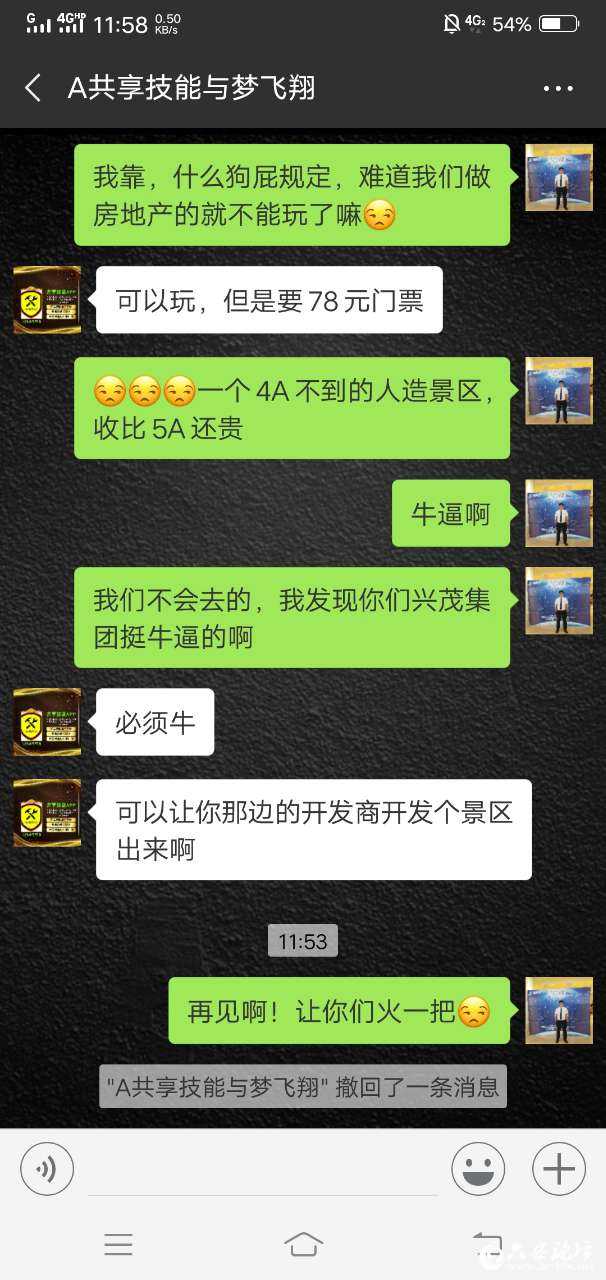This screenshot has height=1280, width=606.
Task: Open the chat overflow menu
Action: click(x=558, y=88)
